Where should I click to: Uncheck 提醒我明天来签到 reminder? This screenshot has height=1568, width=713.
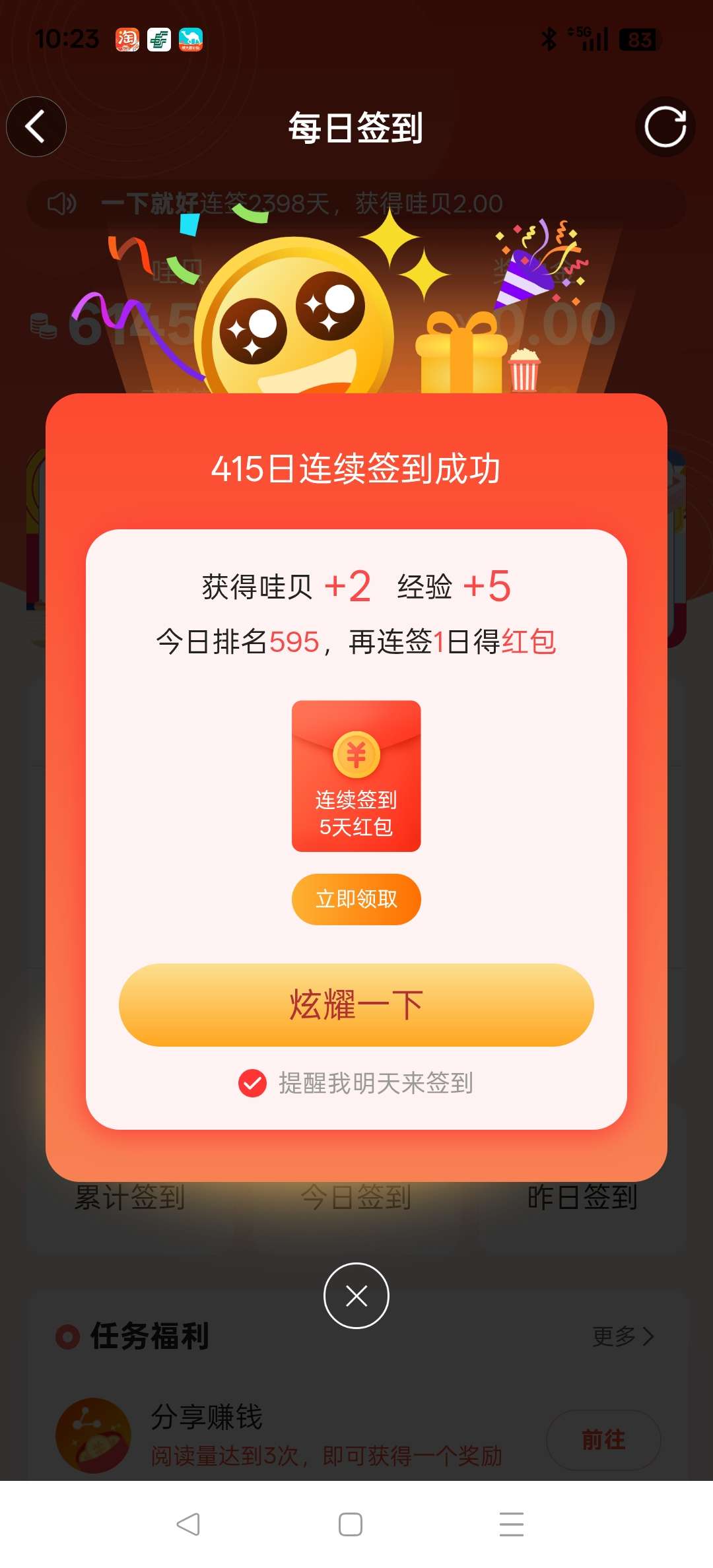(252, 1083)
